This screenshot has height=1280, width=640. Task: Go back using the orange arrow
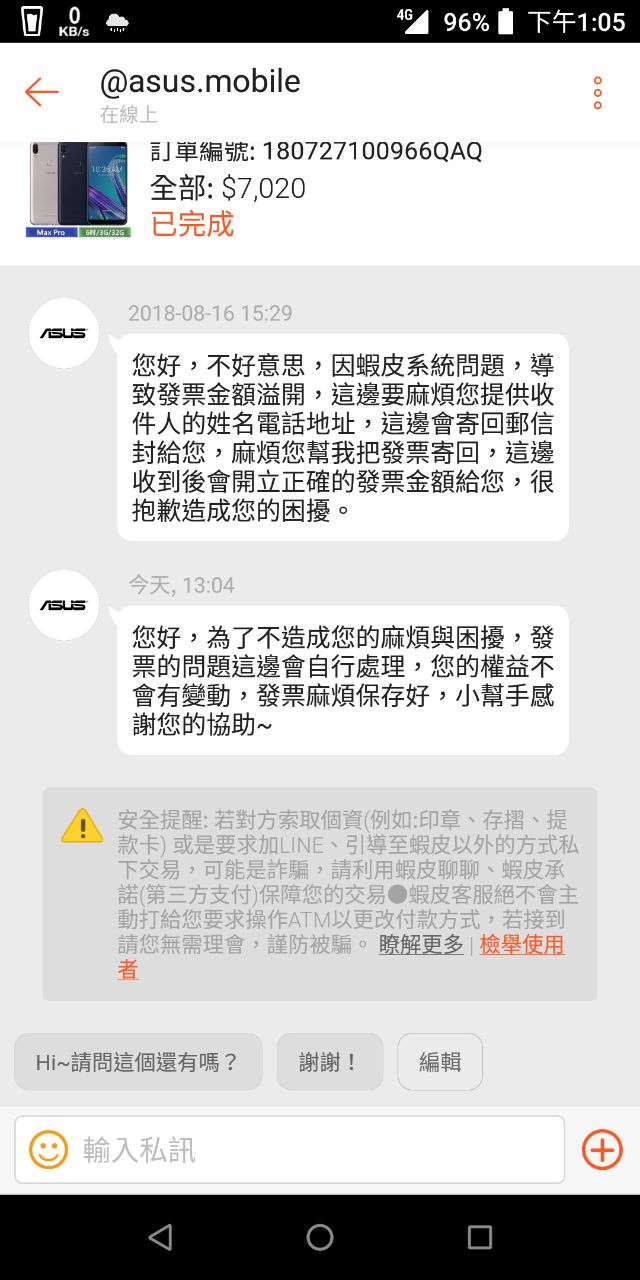pos(42,92)
